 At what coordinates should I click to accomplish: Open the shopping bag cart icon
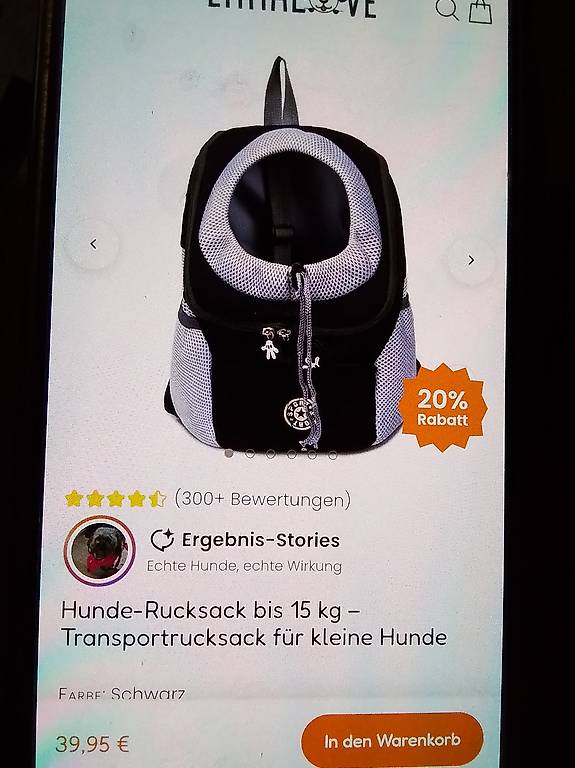click(480, 11)
